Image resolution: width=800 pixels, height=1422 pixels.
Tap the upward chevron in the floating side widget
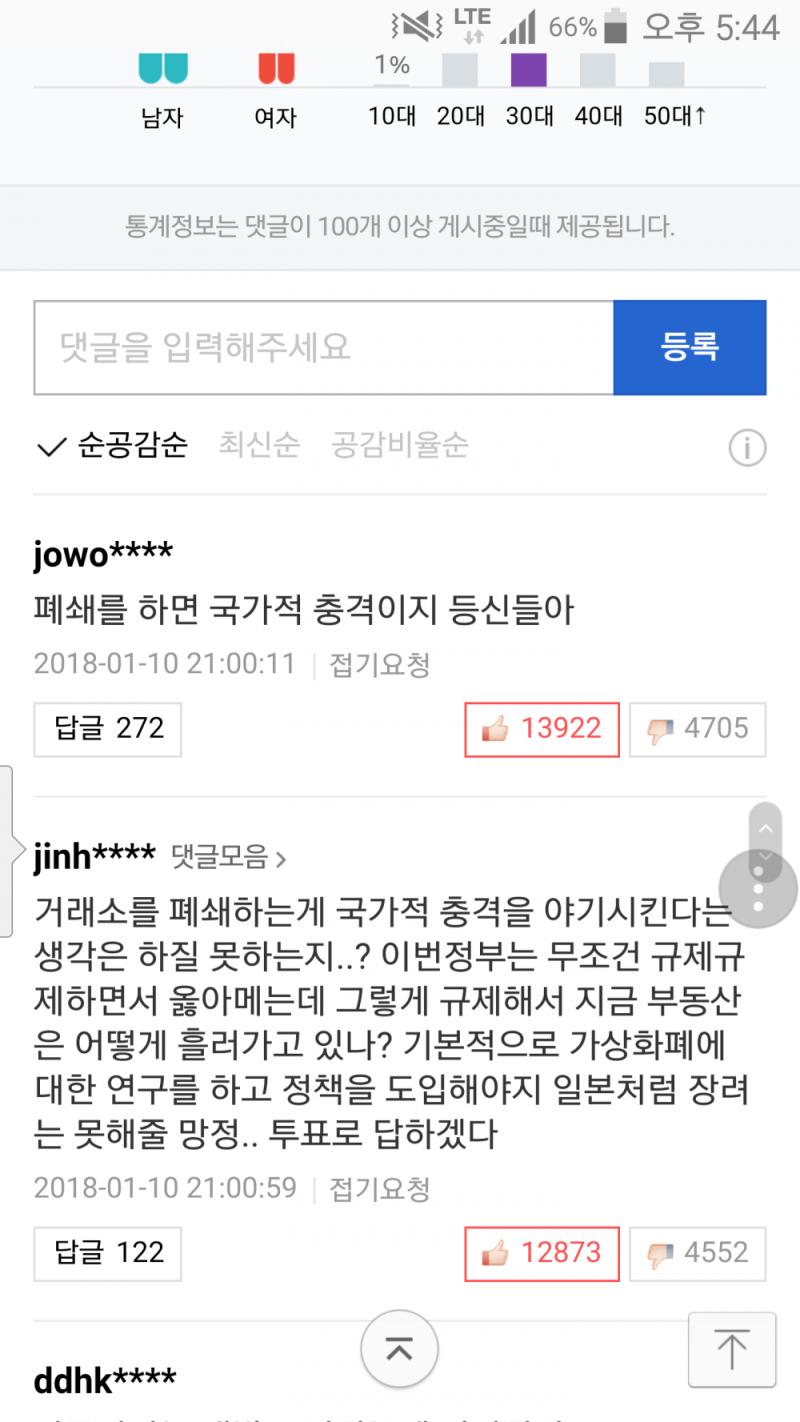764,828
